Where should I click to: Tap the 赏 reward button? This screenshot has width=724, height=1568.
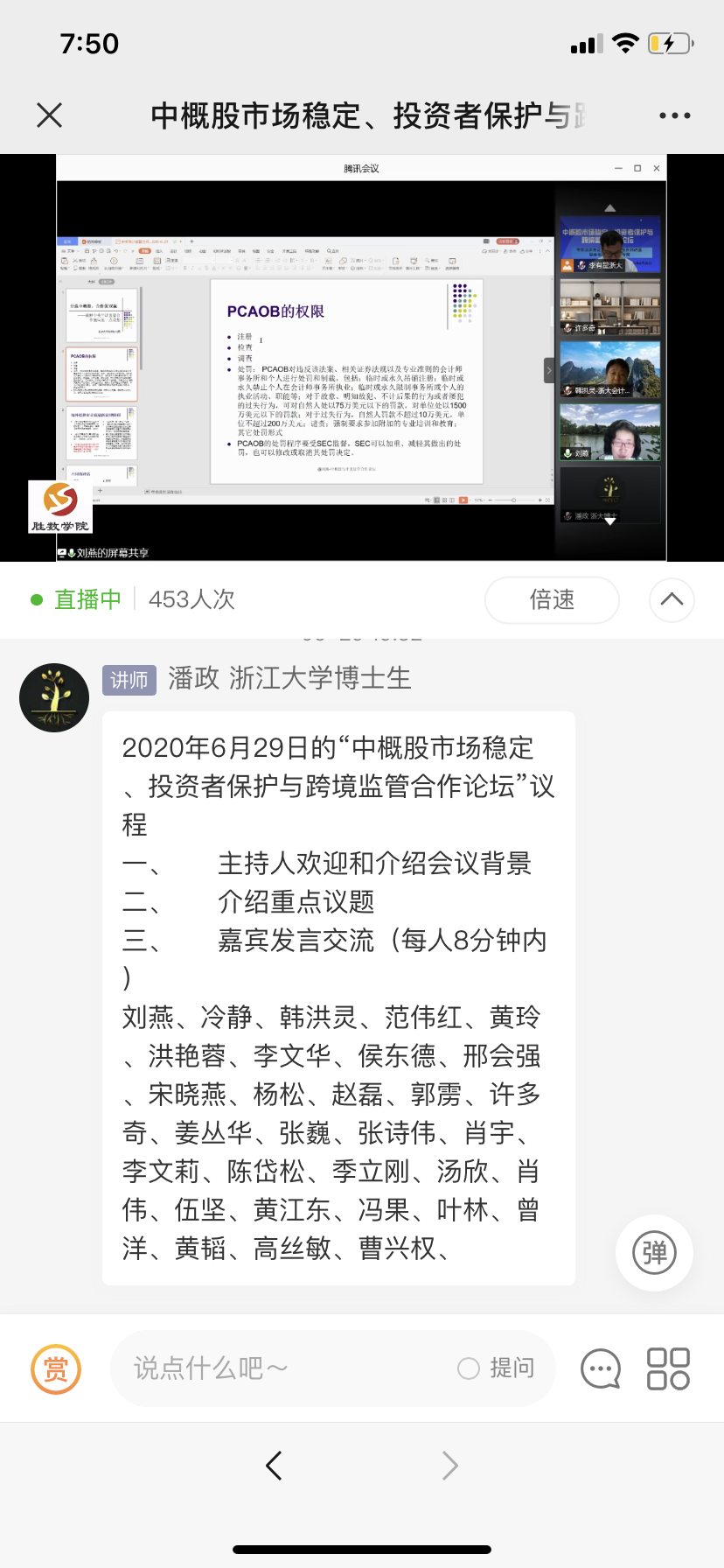(x=56, y=1369)
